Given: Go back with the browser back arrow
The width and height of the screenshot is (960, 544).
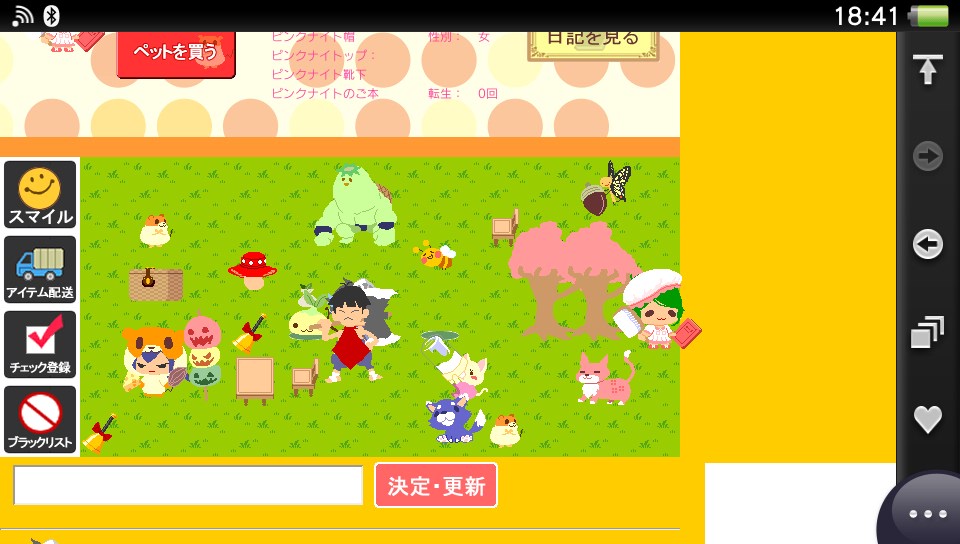Looking at the screenshot, I should coord(928,244).
